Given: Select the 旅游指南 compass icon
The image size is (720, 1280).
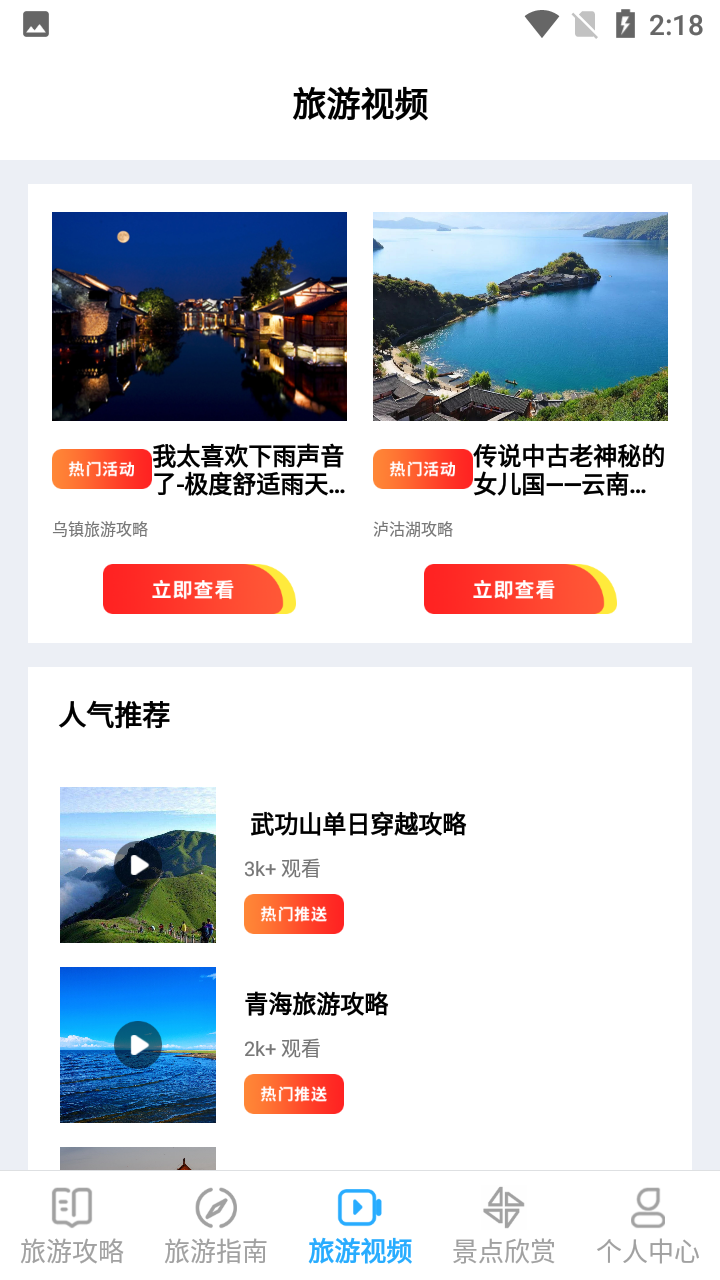Looking at the screenshot, I should coord(215,1207).
